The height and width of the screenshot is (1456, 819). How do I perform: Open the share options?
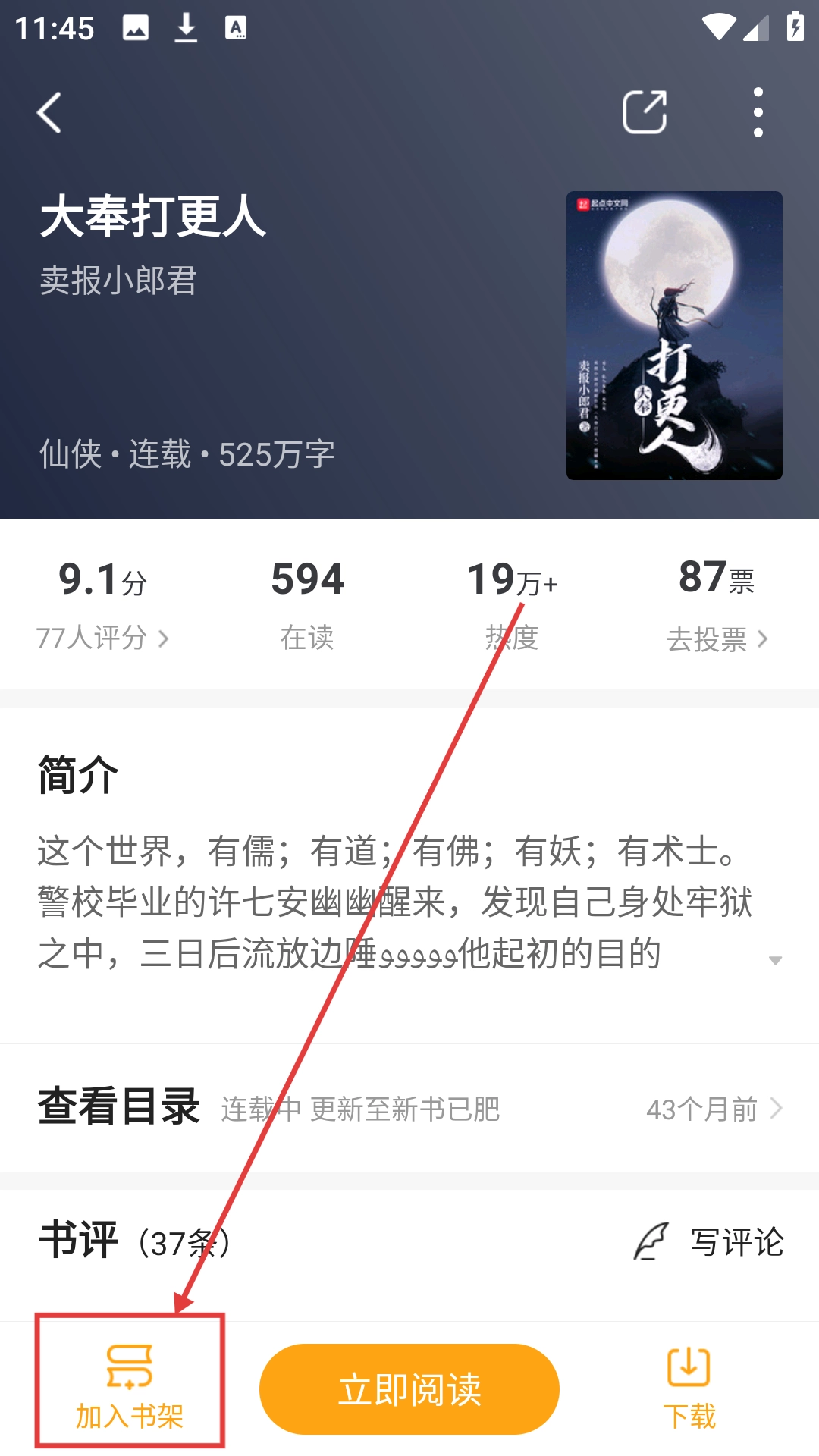coord(645,112)
